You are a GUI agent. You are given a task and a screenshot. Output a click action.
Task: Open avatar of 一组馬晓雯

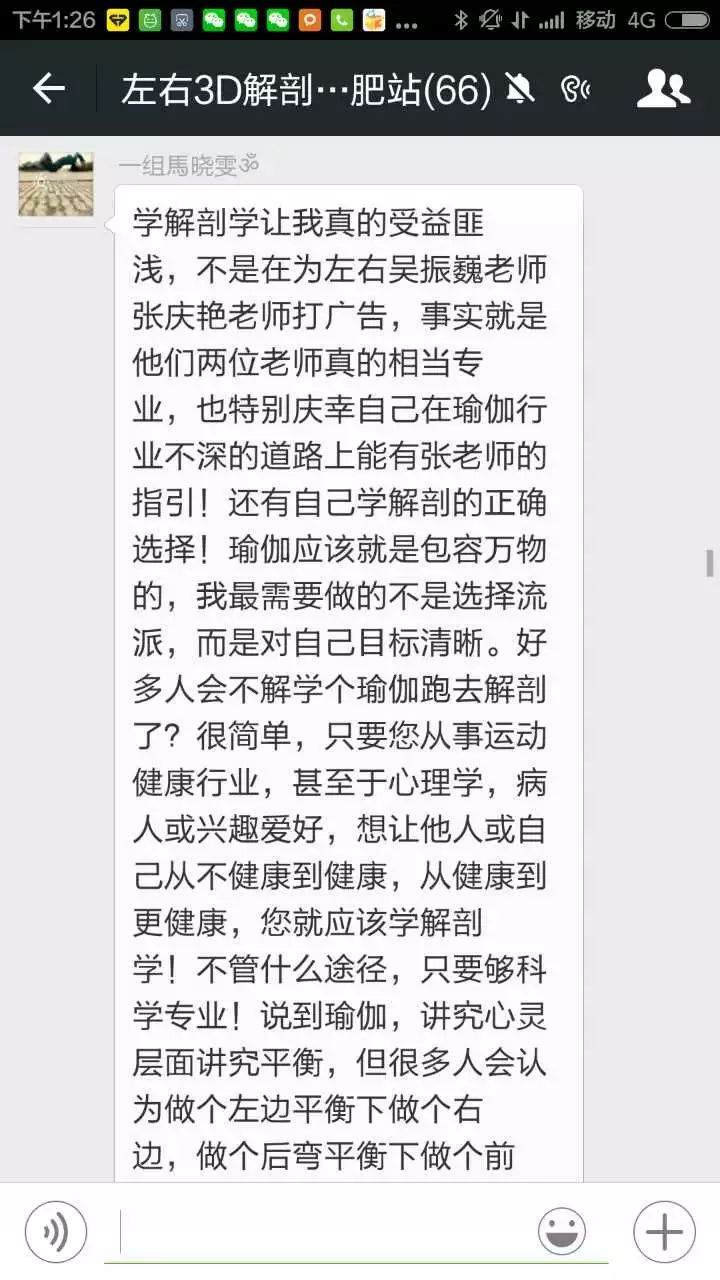[56, 185]
